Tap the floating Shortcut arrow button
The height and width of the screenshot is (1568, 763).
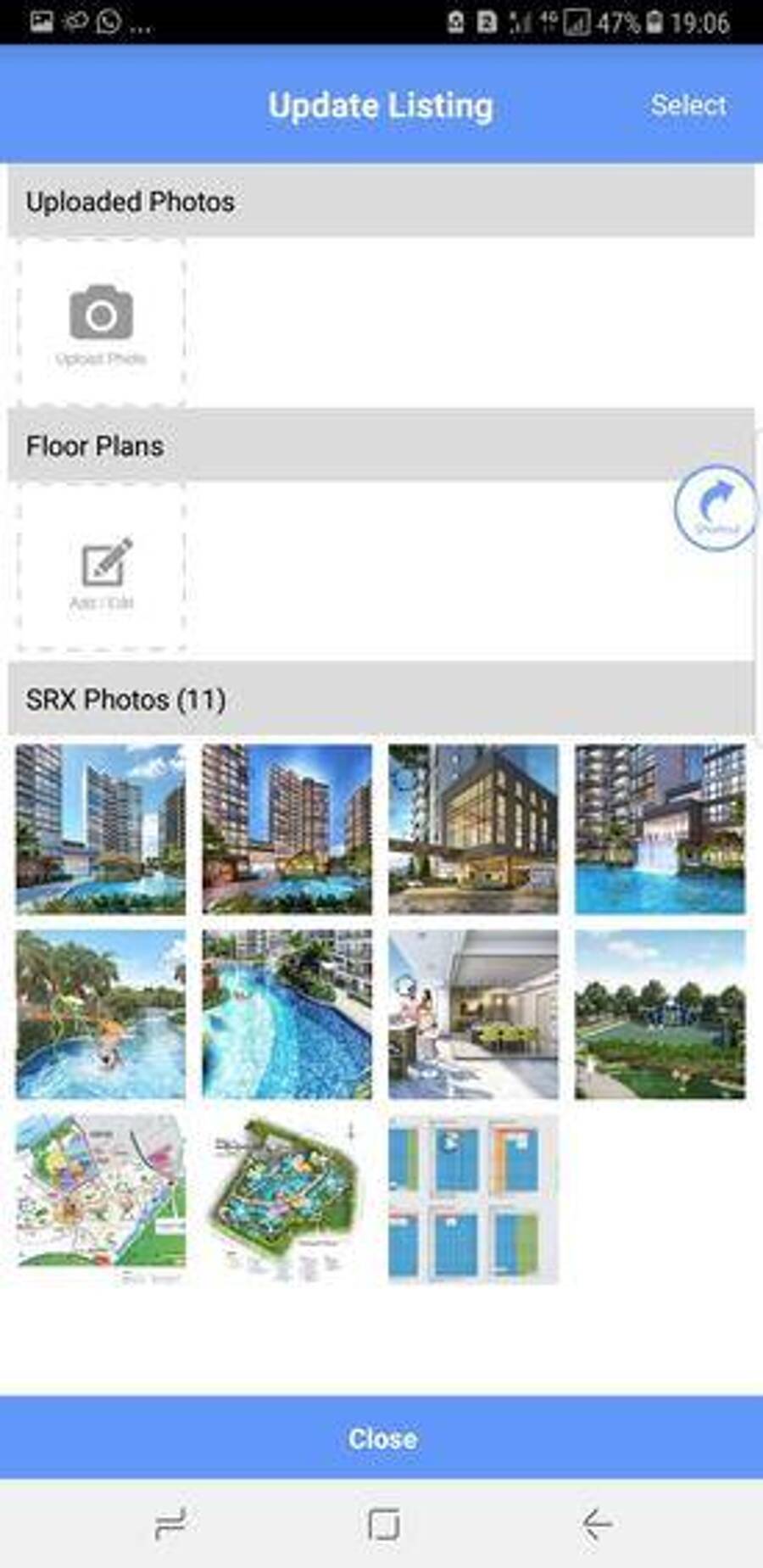(x=716, y=508)
